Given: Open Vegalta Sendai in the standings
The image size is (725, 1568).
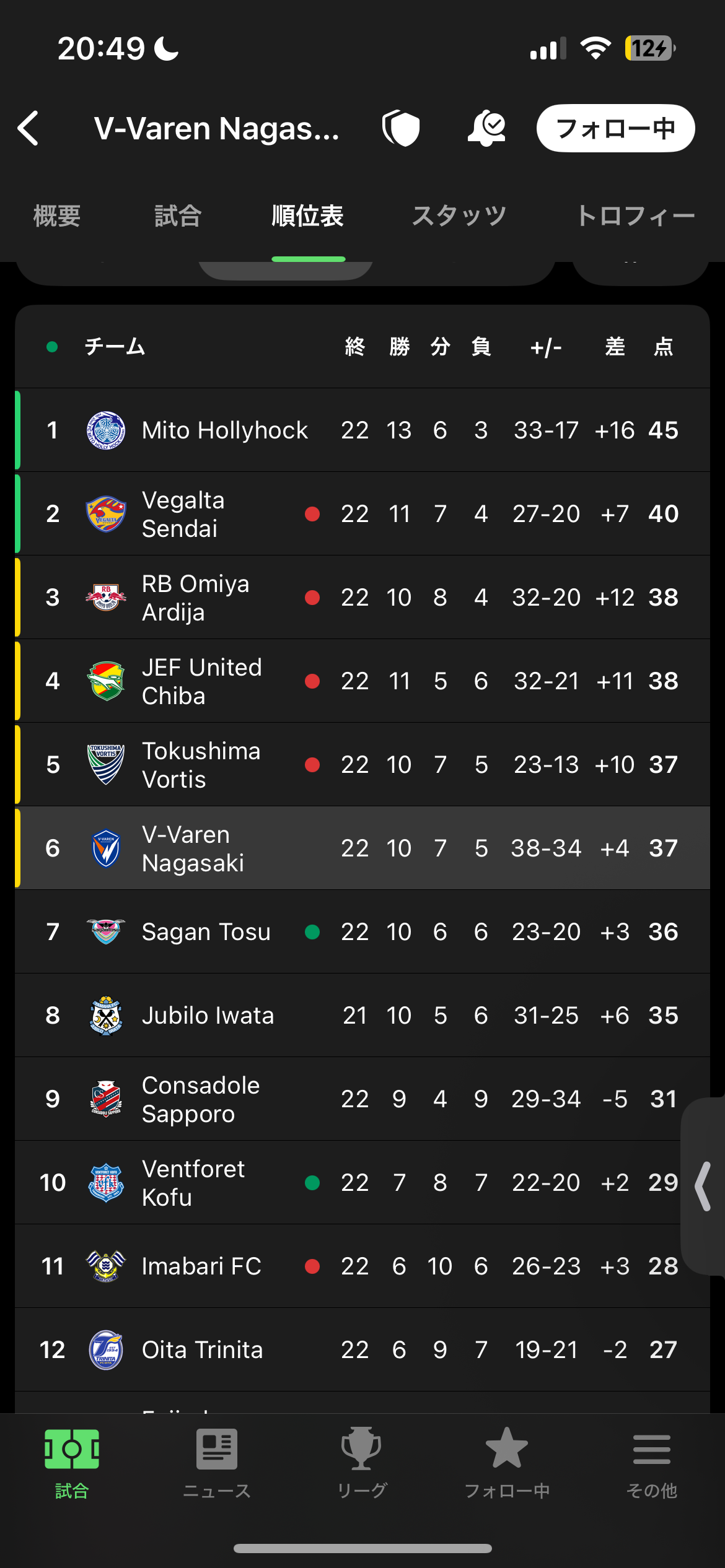Looking at the screenshot, I should pos(362,513).
